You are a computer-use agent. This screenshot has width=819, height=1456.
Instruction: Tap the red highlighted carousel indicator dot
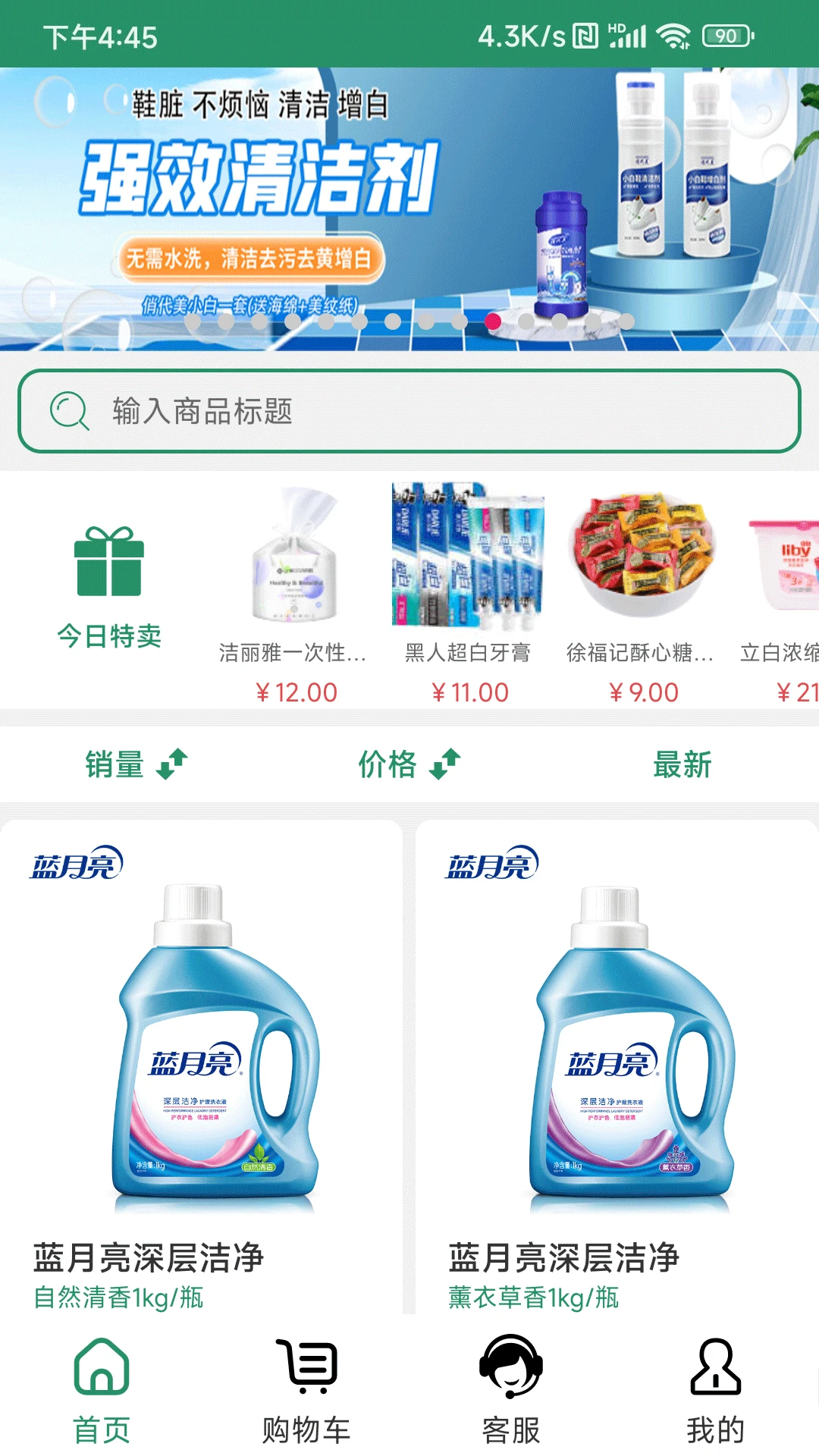coord(494,321)
